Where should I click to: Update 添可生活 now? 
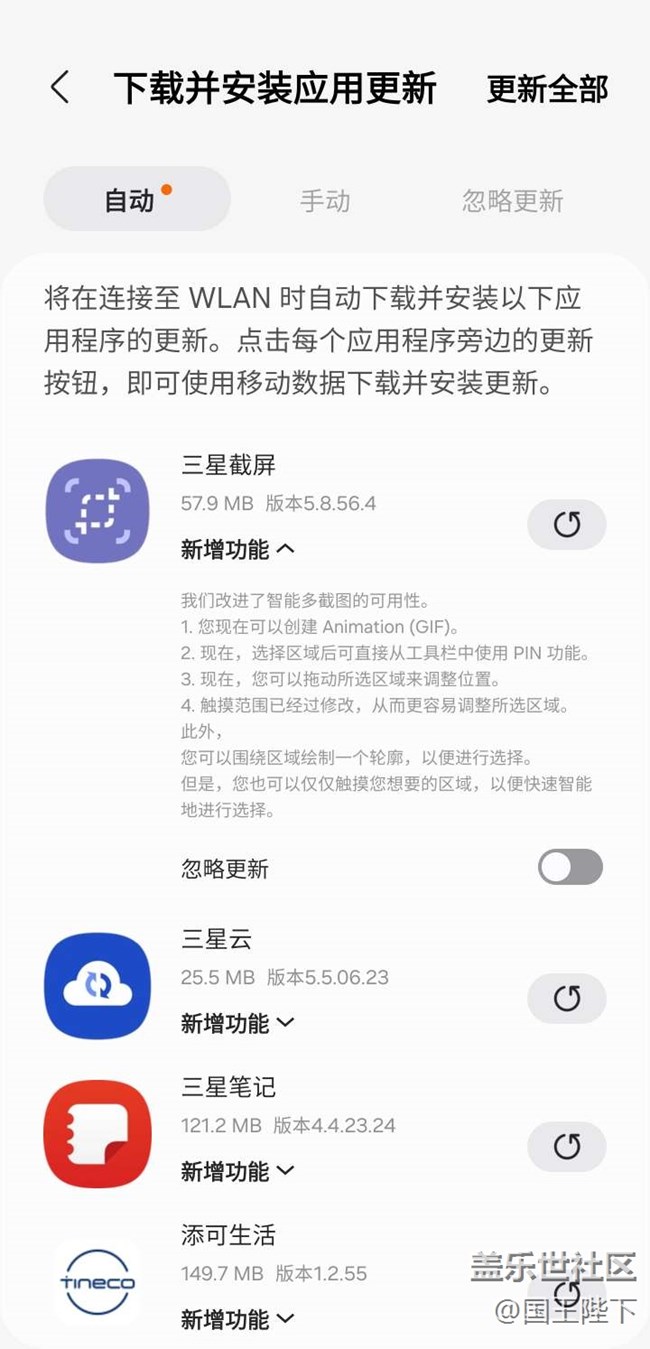566,1292
